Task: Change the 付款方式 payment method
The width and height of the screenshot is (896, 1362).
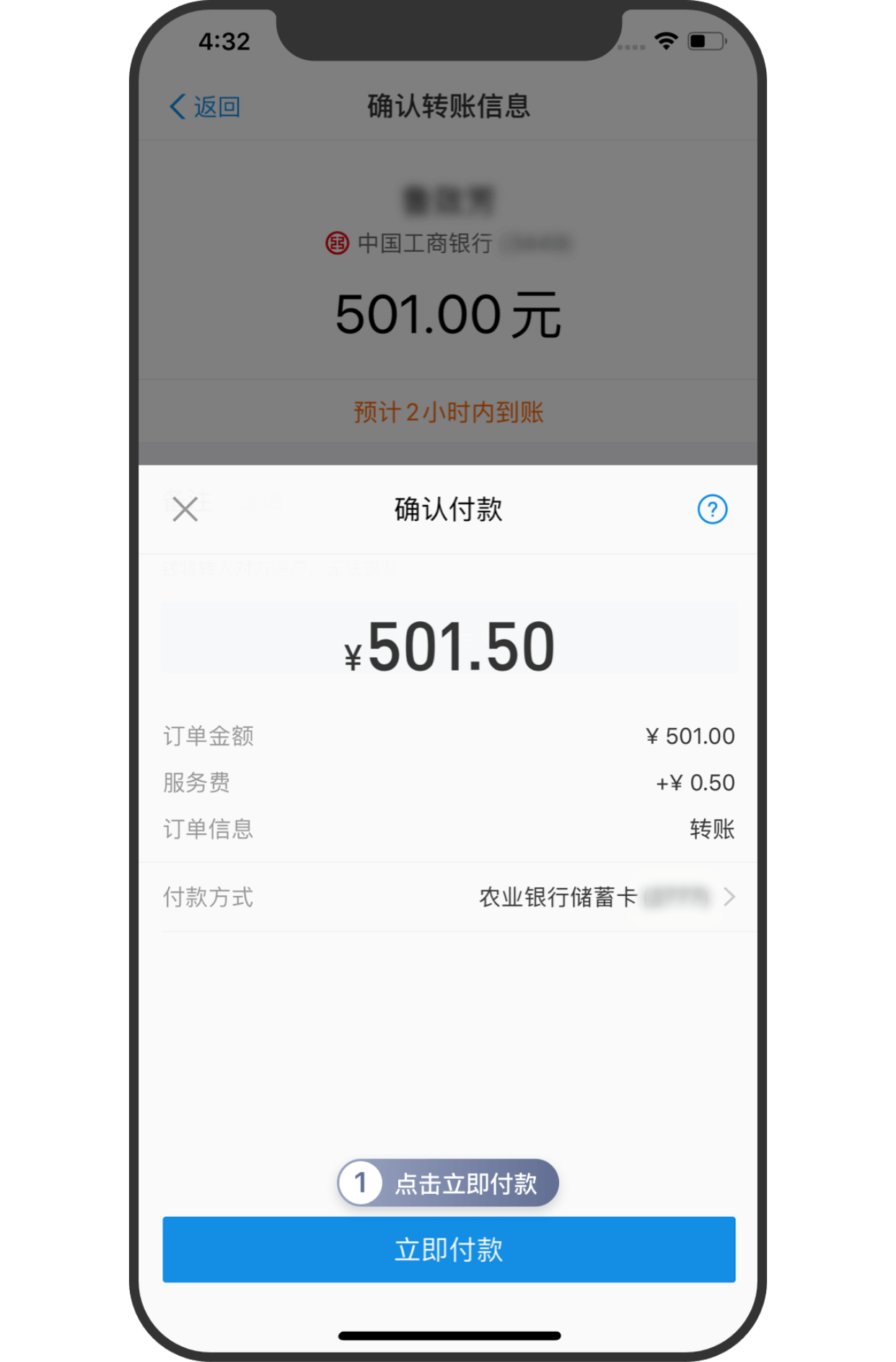Action: pyautogui.click(x=606, y=897)
